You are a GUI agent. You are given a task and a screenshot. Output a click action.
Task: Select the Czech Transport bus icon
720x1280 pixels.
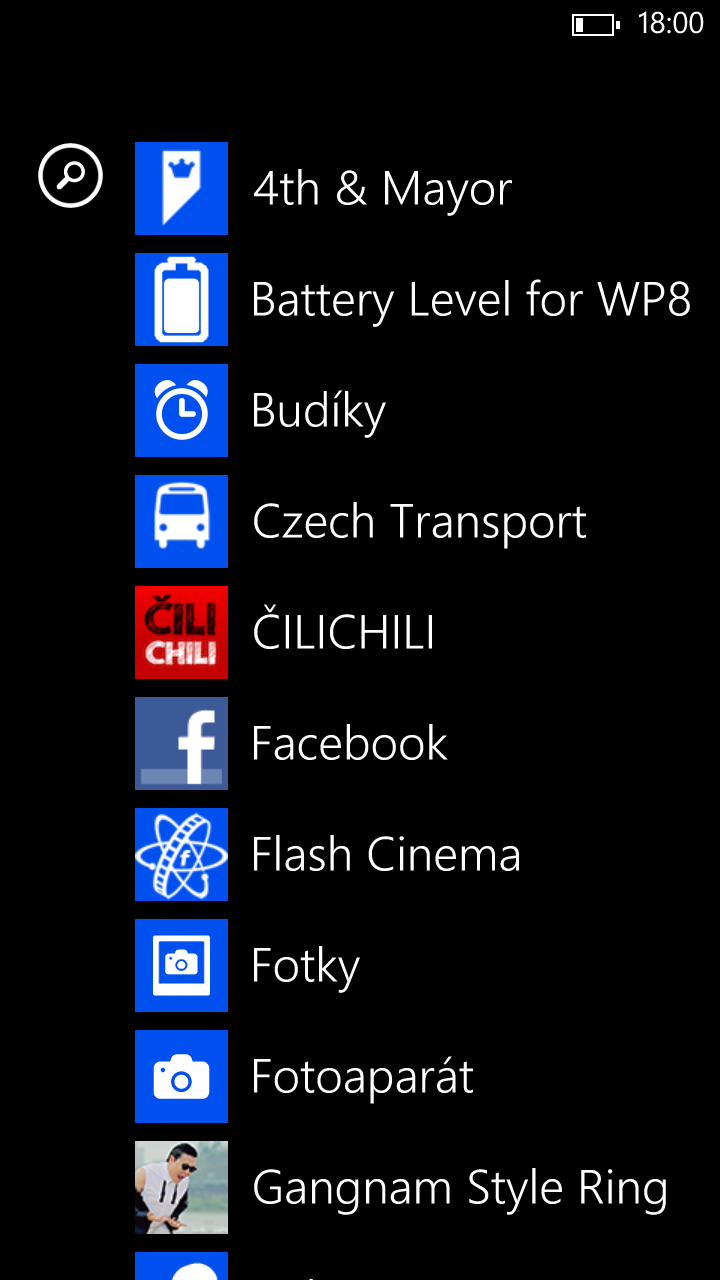pos(181,522)
